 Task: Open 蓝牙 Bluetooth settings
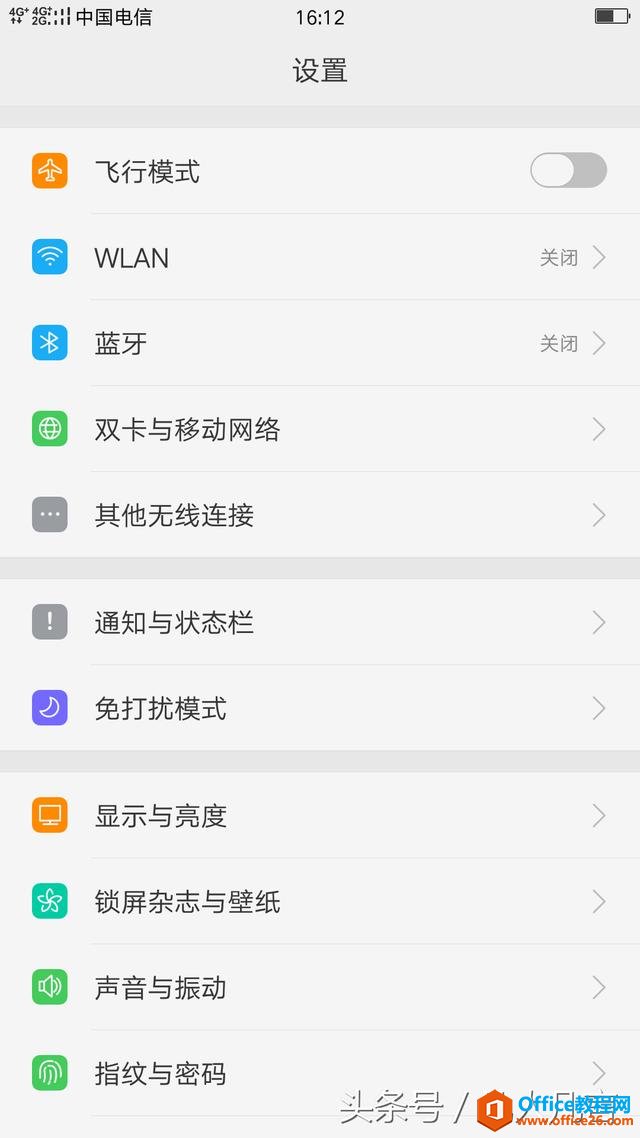point(320,343)
